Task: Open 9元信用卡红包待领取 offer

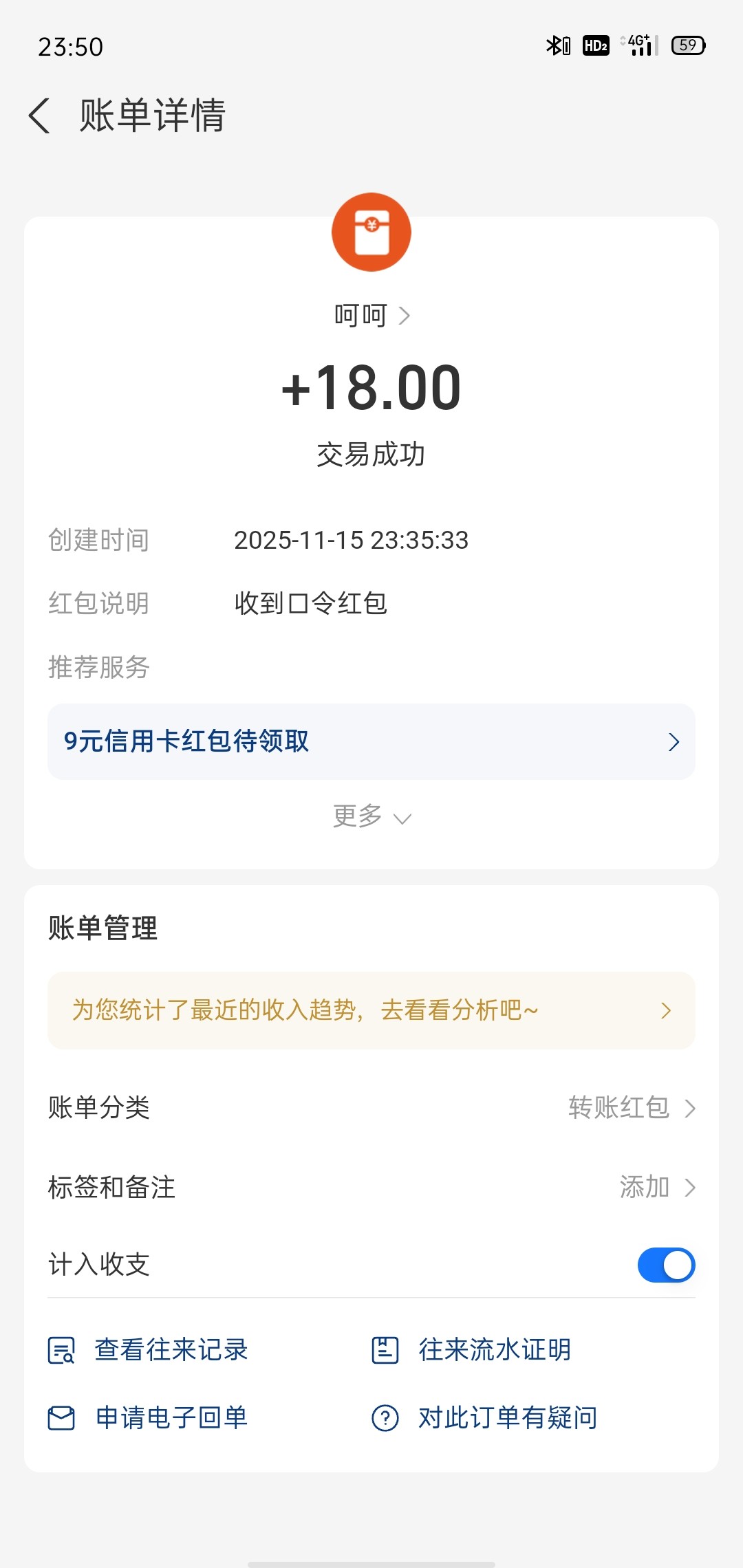Action: pos(371,741)
